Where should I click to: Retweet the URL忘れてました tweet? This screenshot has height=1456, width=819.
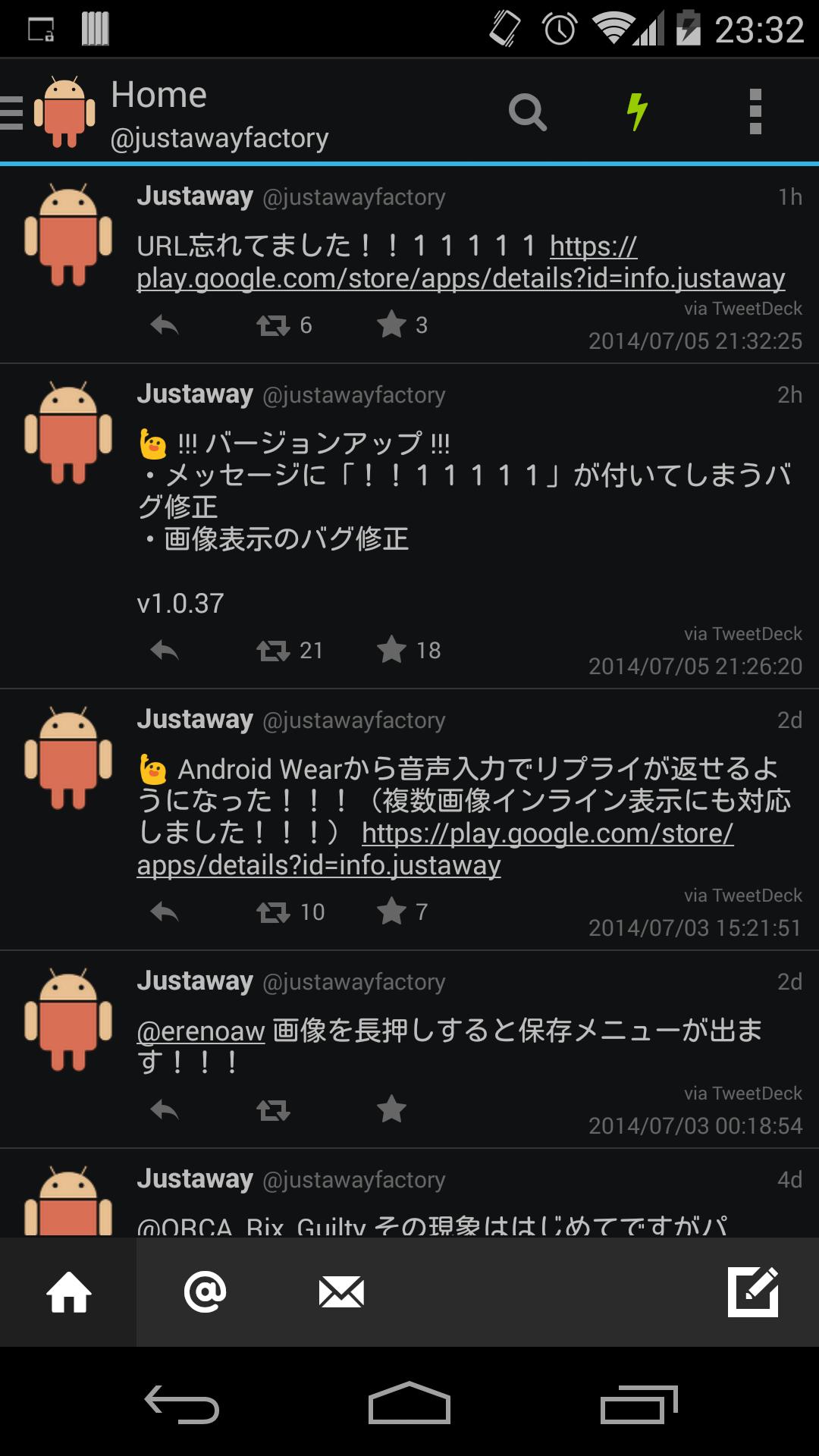pos(273,325)
